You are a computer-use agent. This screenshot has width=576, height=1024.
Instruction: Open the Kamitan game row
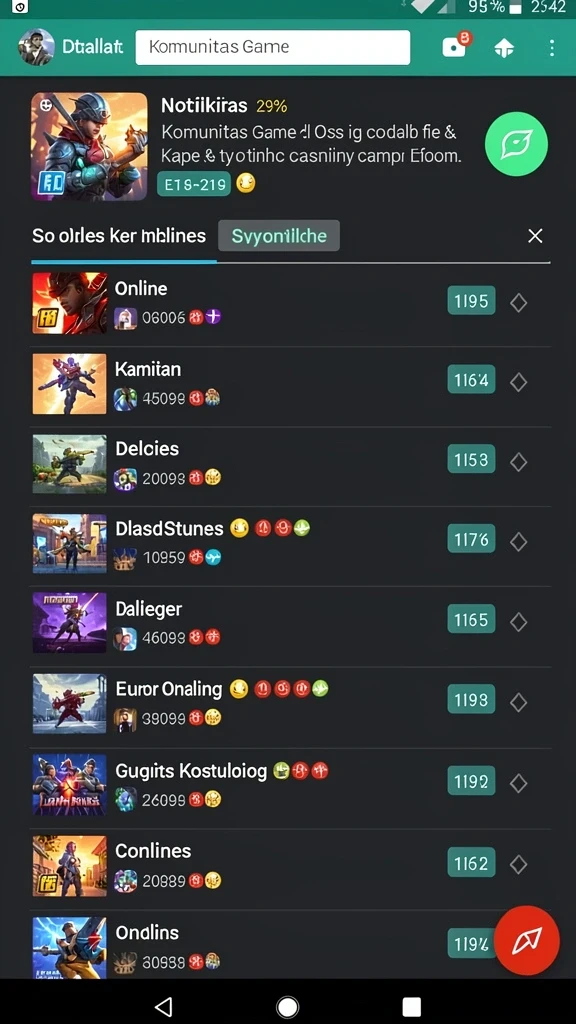pos(291,384)
